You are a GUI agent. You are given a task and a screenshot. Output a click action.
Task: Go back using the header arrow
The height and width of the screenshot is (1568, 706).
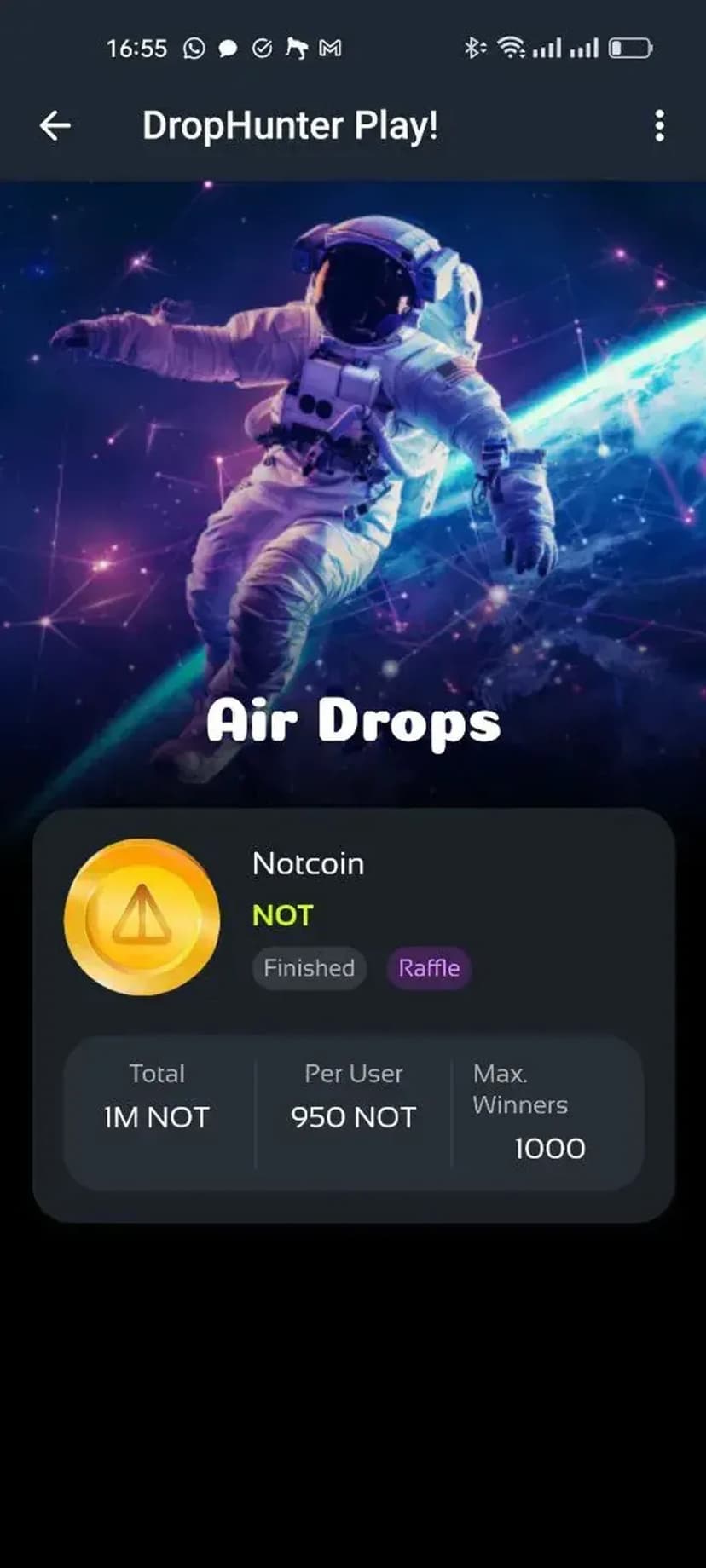click(x=55, y=126)
